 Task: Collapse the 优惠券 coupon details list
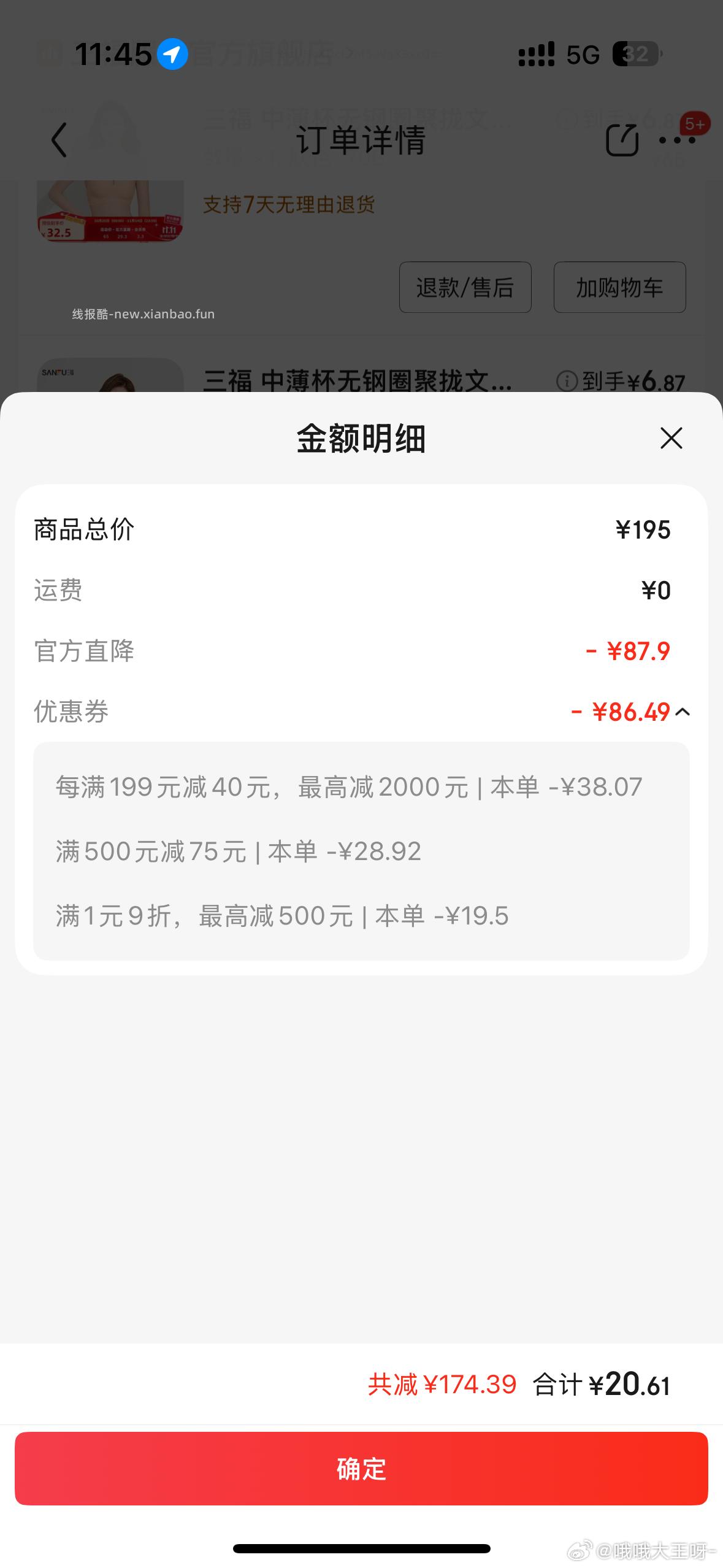coord(683,712)
